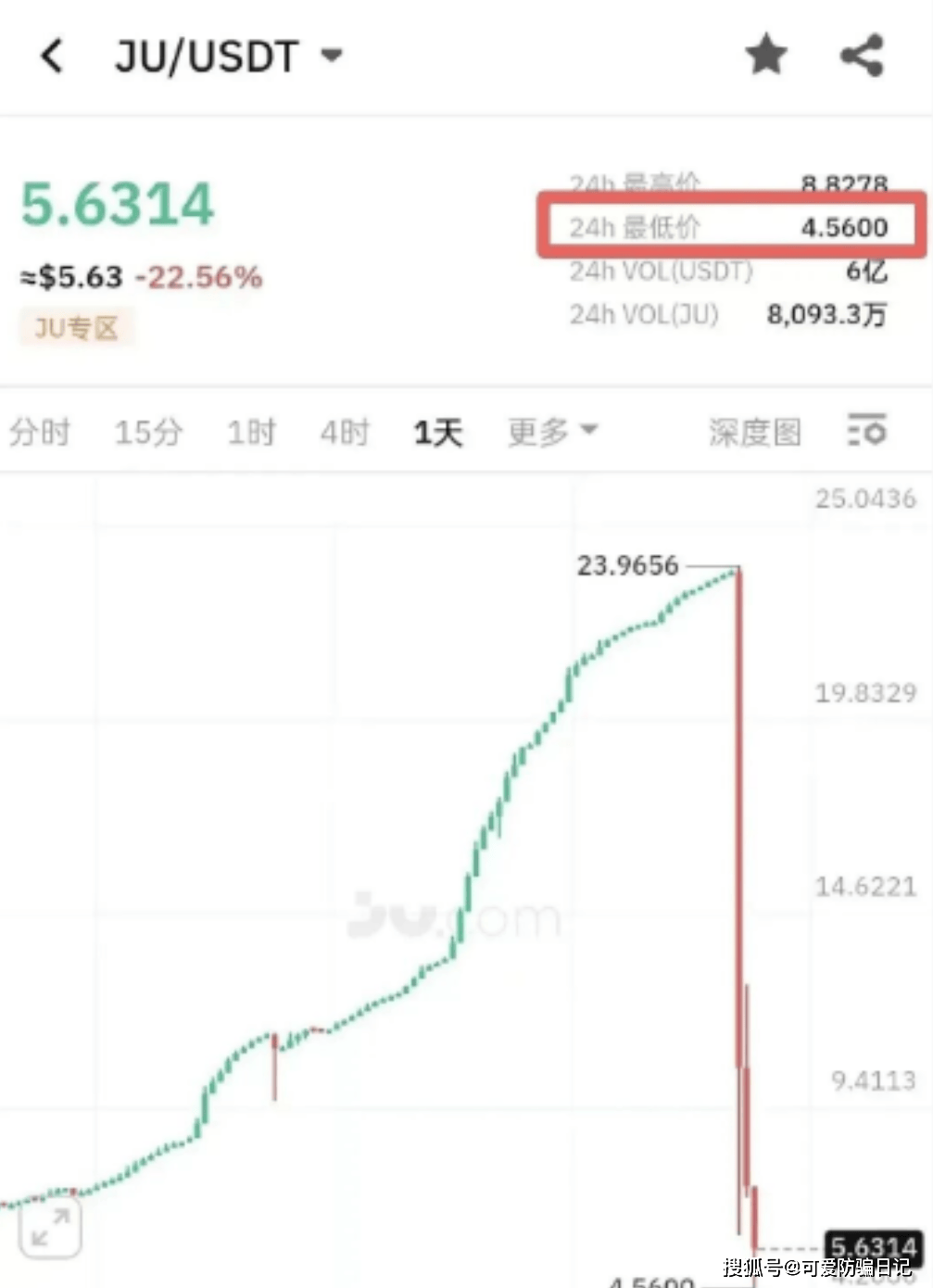The image size is (933, 1288).
Task: Click the chart indicator settings icon
Action: point(867,431)
